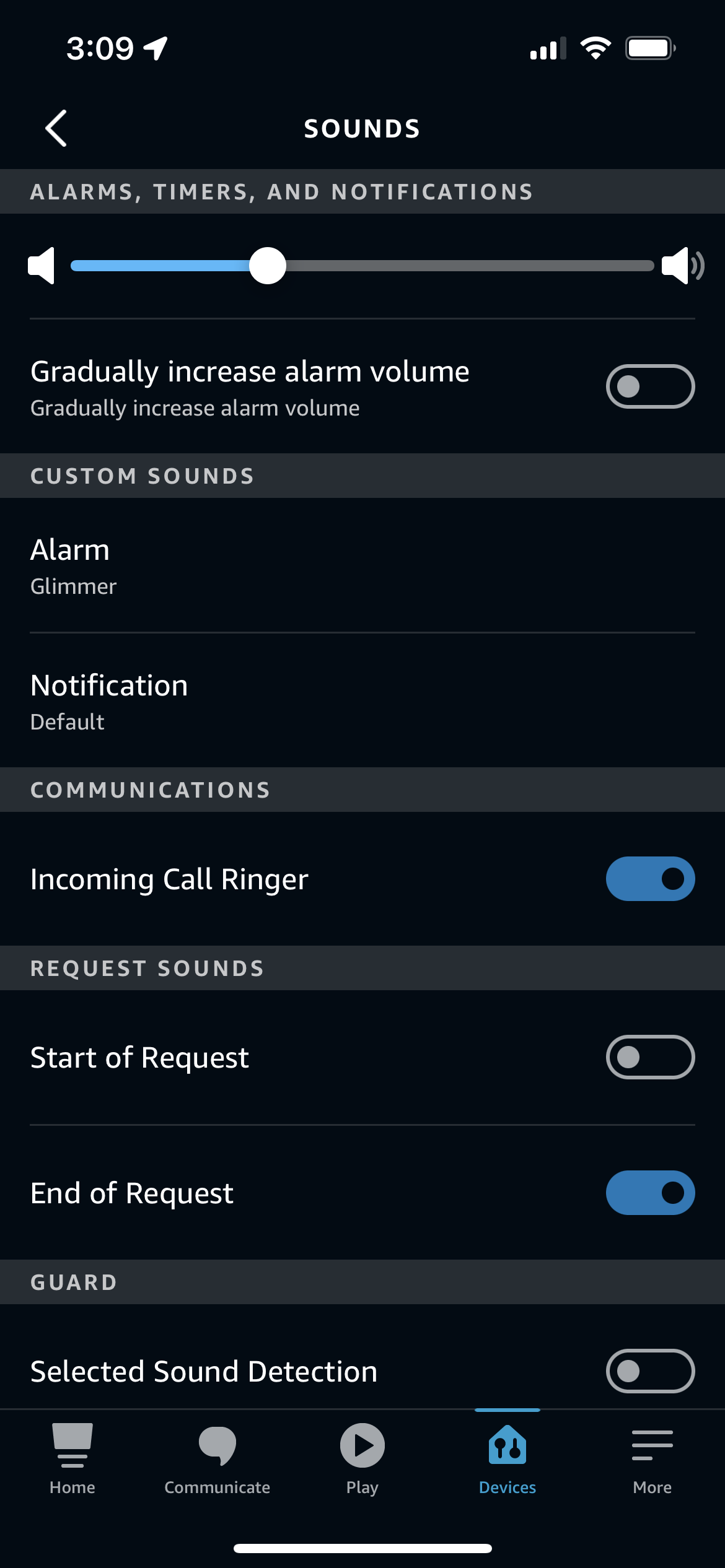Screen dimensions: 725x1568
Task: Enable the Start of Request sound
Action: coord(649,1057)
